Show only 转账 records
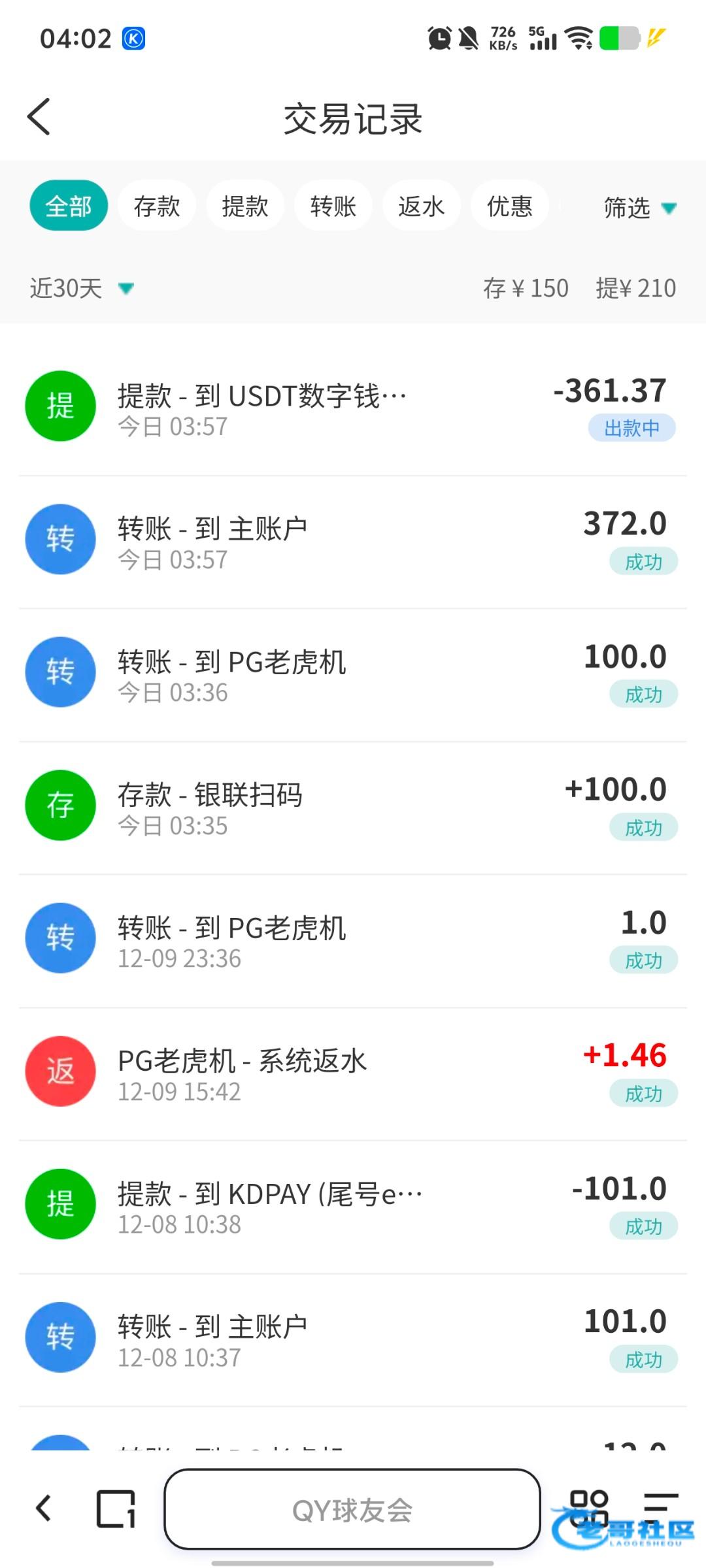 (333, 206)
